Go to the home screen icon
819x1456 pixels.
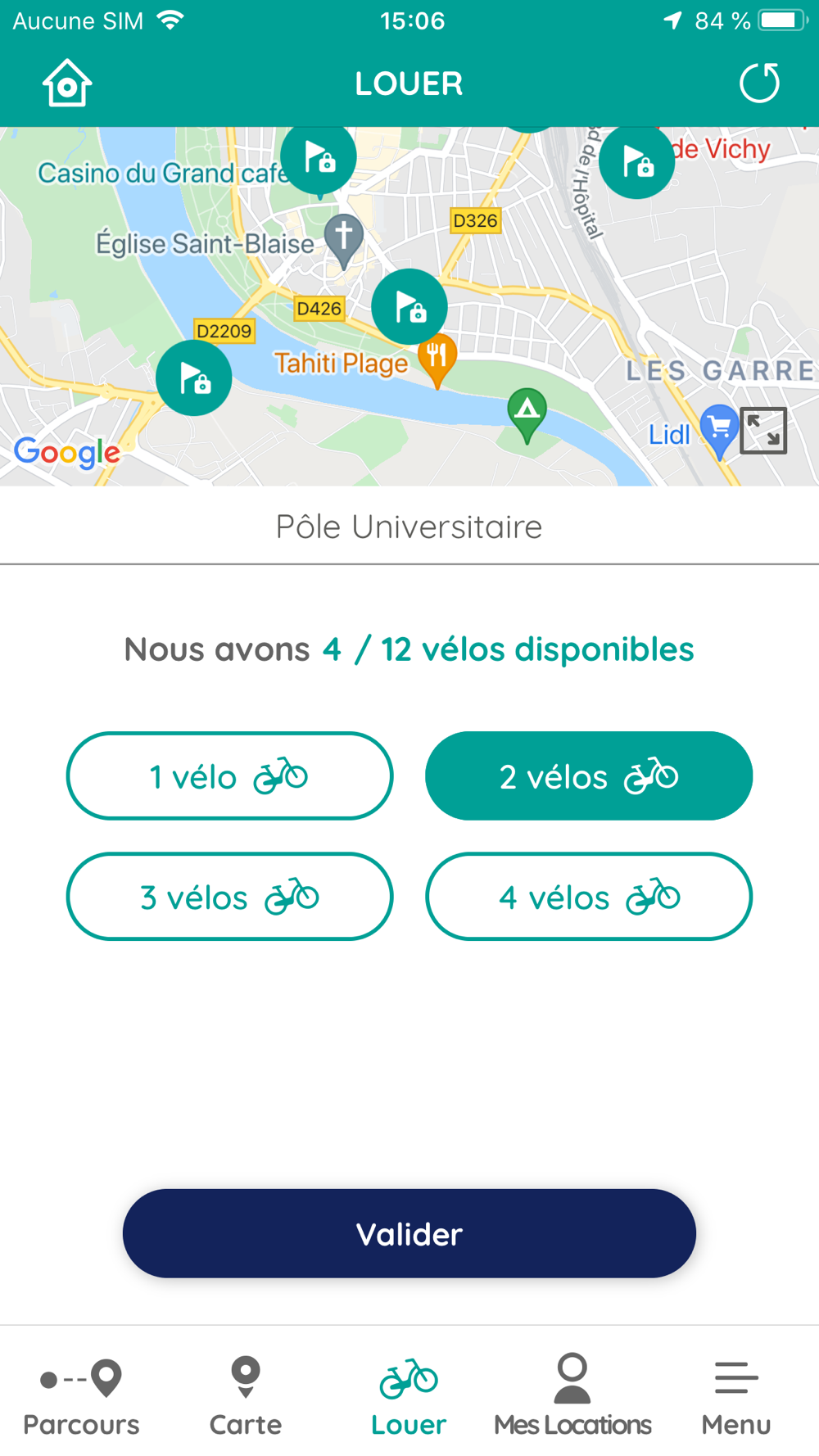coord(67,84)
